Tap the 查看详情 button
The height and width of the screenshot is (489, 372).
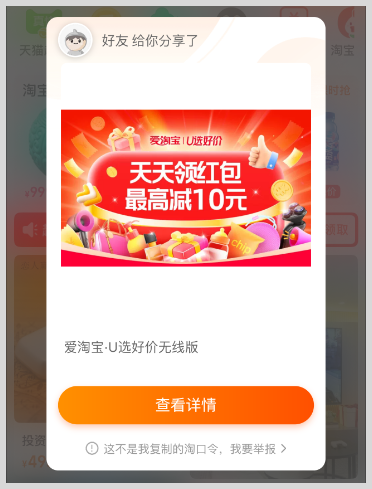pos(186,405)
